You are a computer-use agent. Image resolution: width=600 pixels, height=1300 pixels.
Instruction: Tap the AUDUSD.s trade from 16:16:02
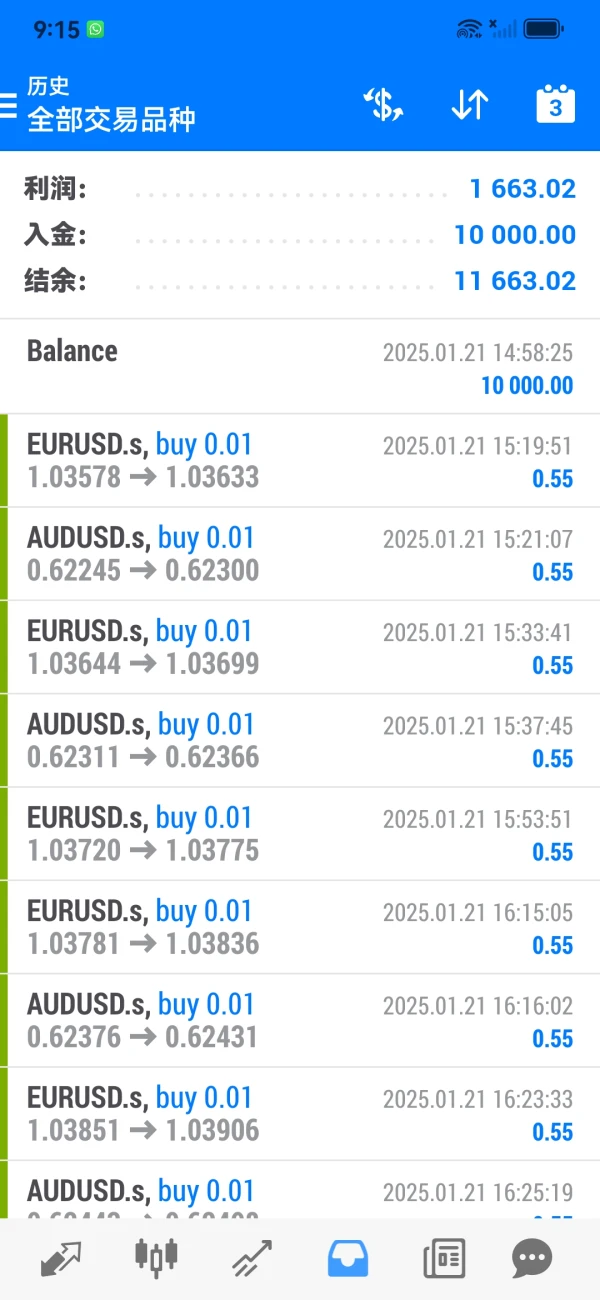tap(300, 1020)
